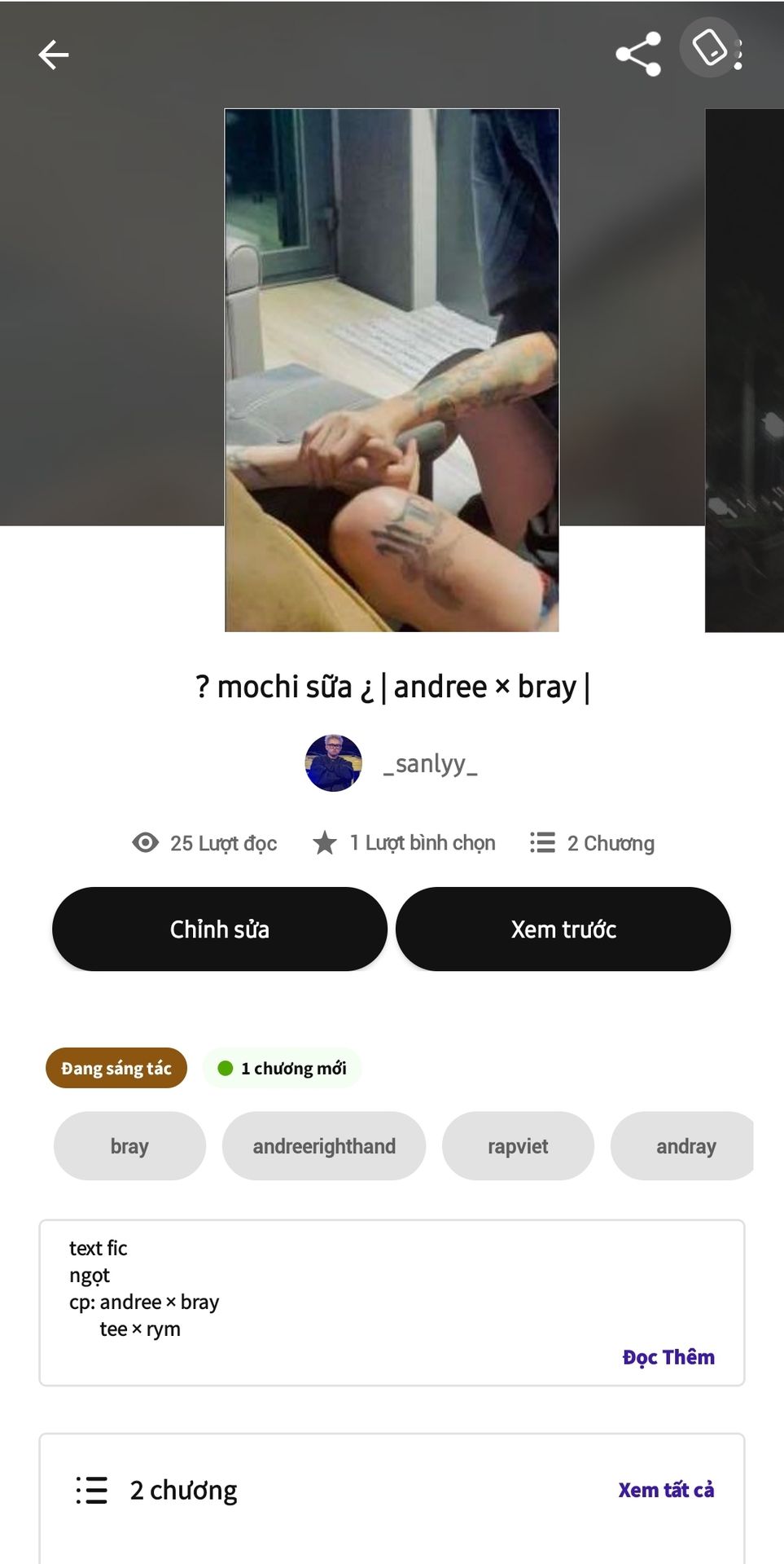The height and width of the screenshot is (1564, 784).
Task: Share this story
Action: 638,55
